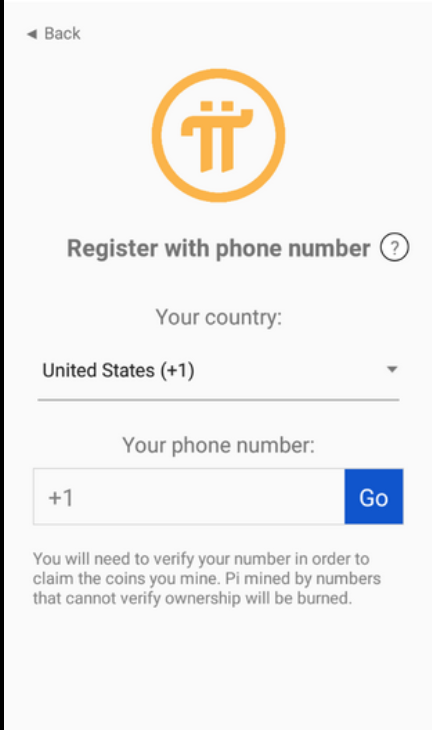
Task: Focus the phone number input field
Action: [x=189, y=497]
